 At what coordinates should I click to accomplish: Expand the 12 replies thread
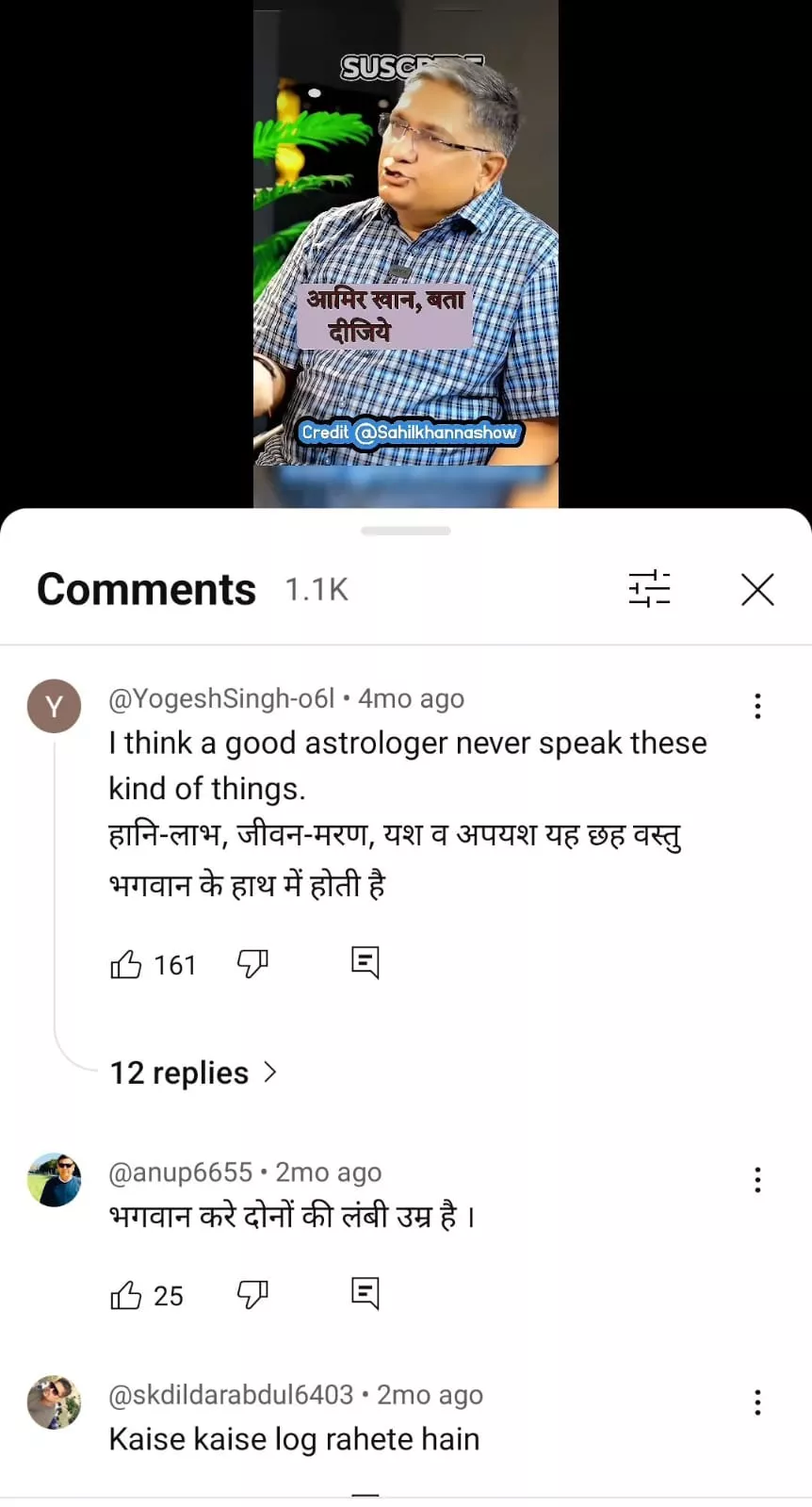(193, 1073)
